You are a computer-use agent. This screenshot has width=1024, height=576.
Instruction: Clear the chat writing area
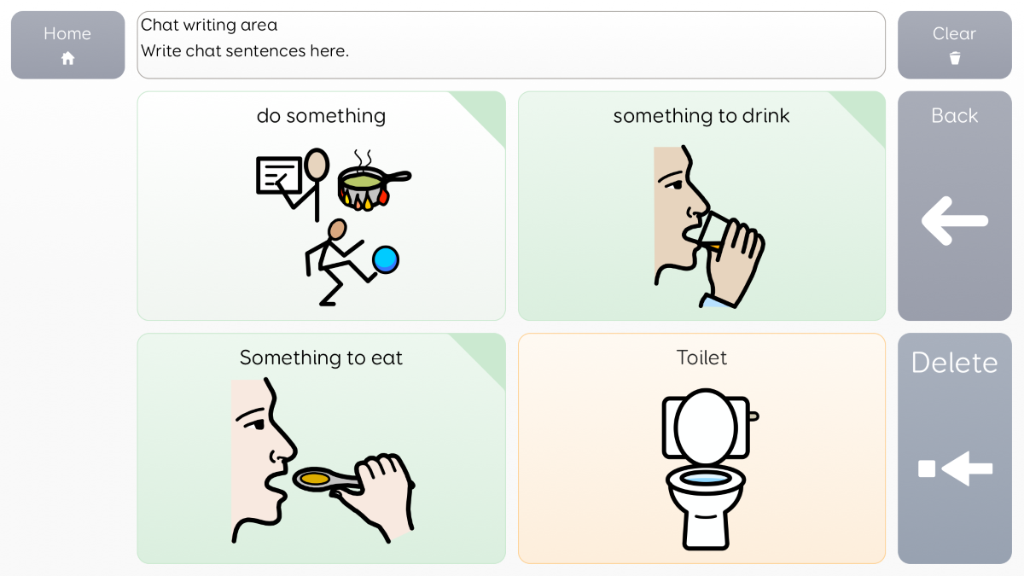click(x=954, y=45)
